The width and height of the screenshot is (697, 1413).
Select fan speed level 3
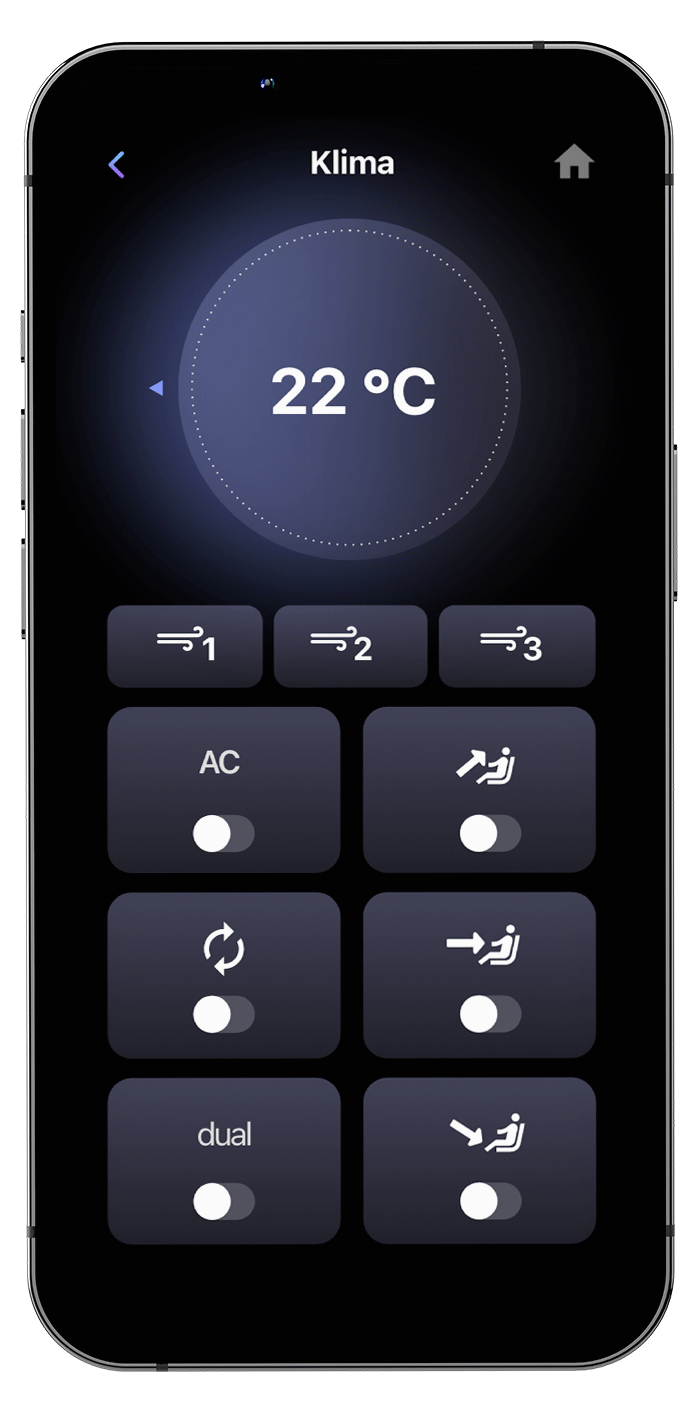click(x=516, y=646)
